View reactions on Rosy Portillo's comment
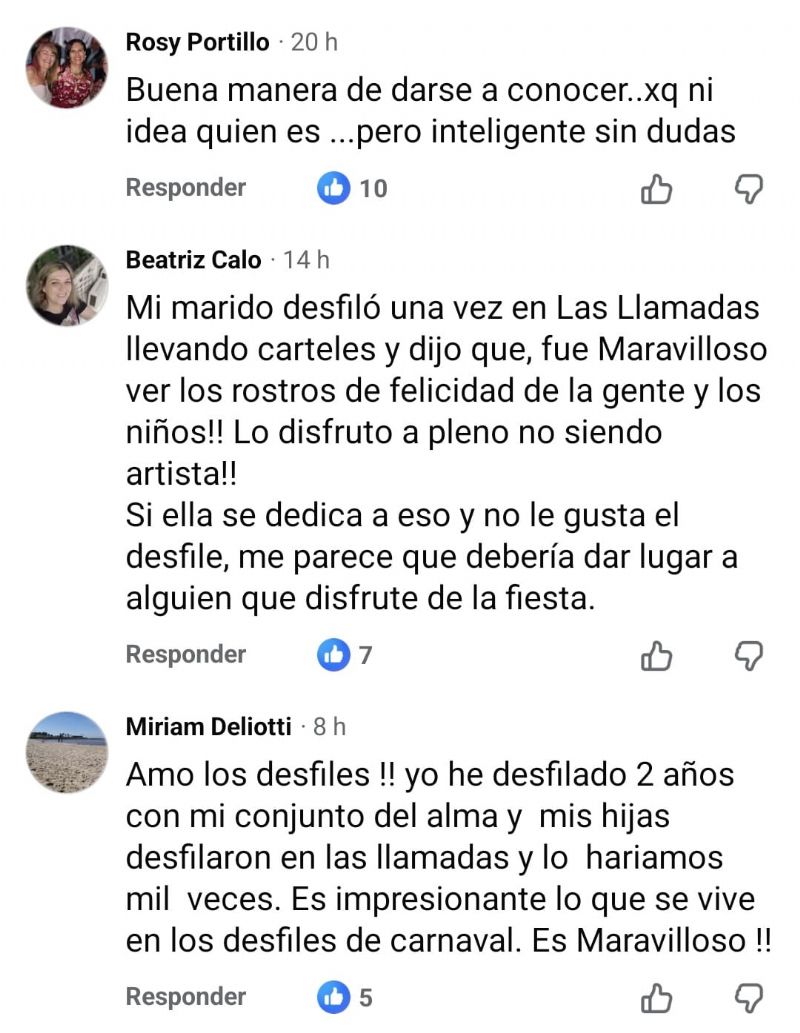 pyautogui.click(x=351, y=188)
